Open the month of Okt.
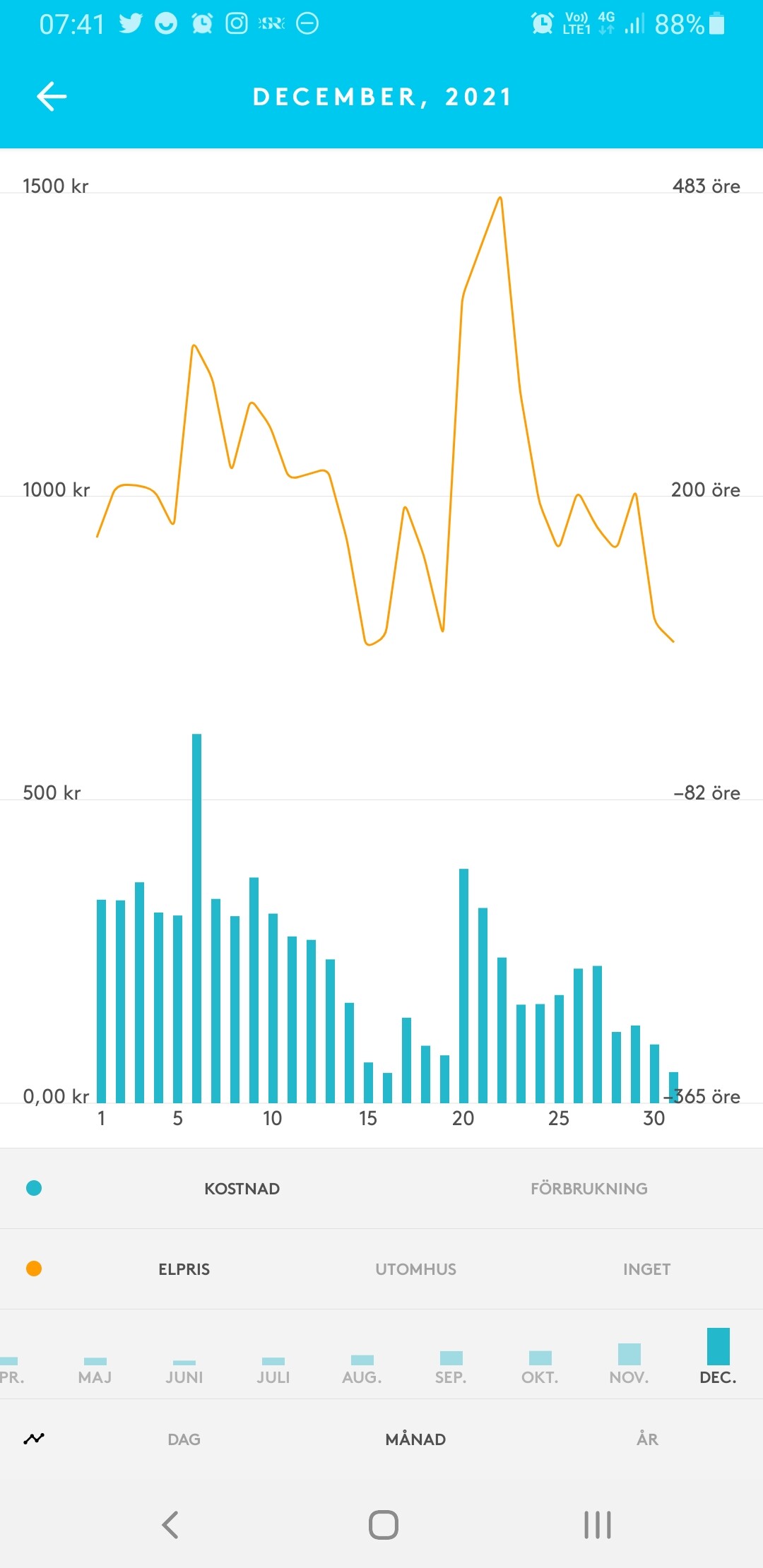 point(540,1367)
